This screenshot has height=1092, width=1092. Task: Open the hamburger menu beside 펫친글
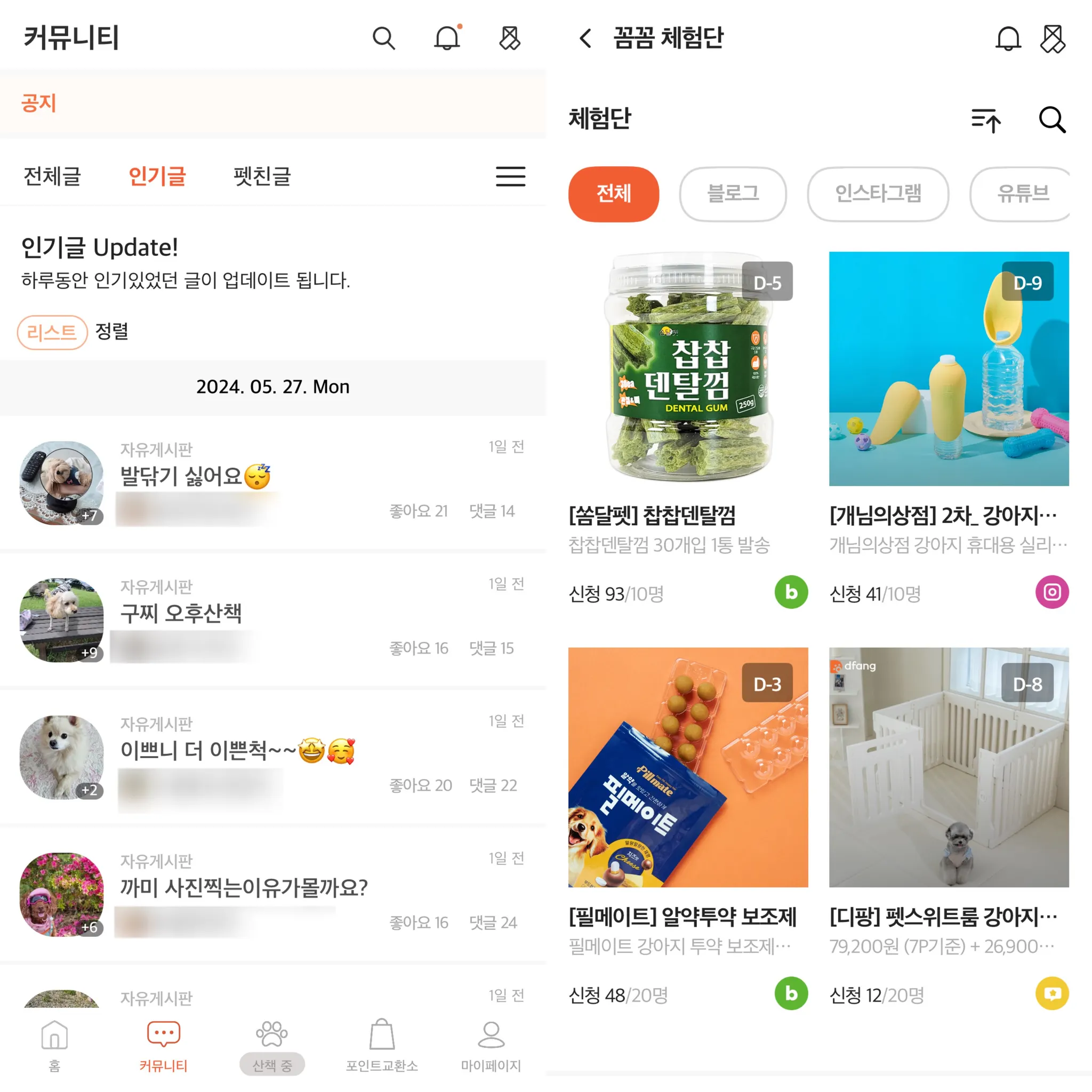[x=510, y=176]
